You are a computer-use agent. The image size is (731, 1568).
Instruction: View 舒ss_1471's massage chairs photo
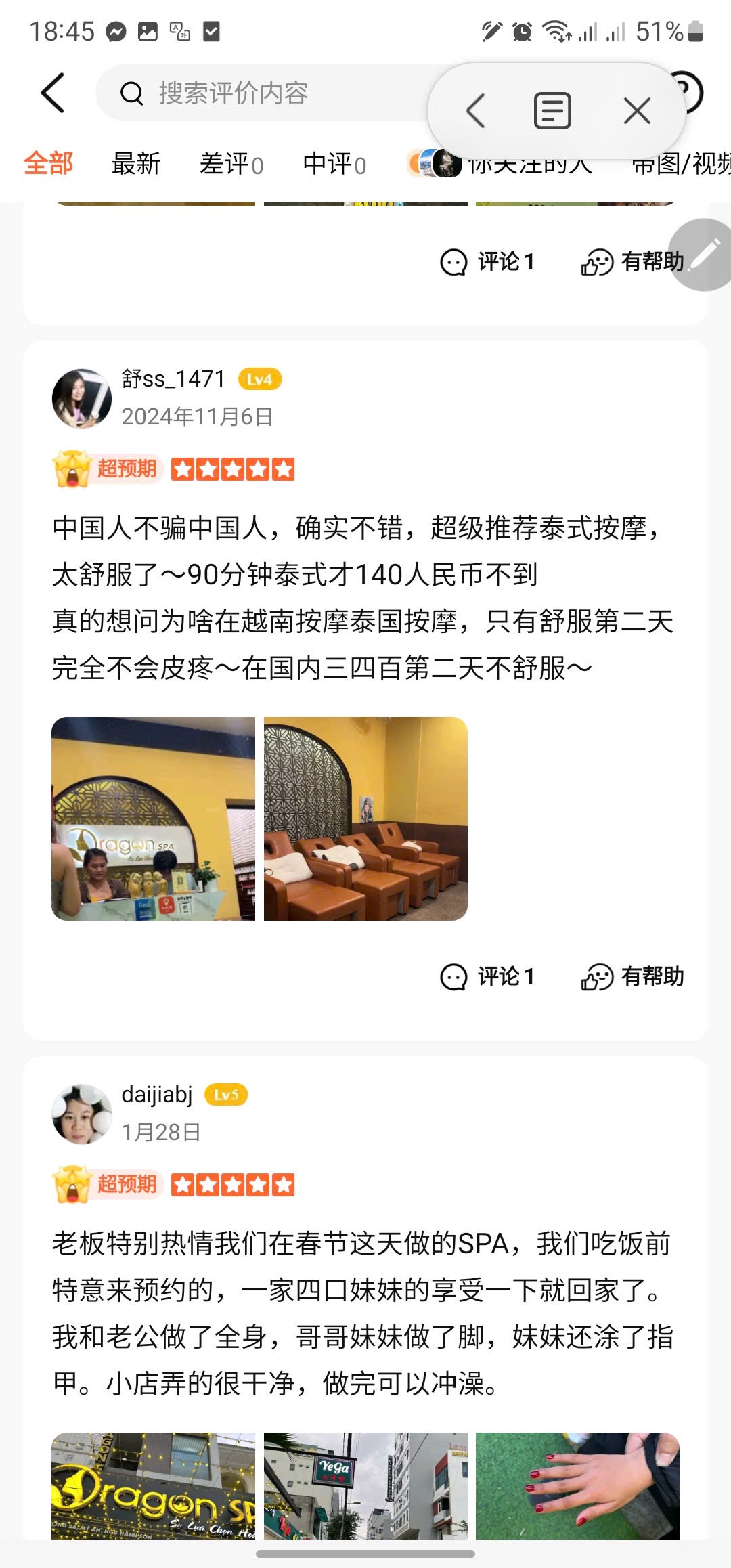365,819
